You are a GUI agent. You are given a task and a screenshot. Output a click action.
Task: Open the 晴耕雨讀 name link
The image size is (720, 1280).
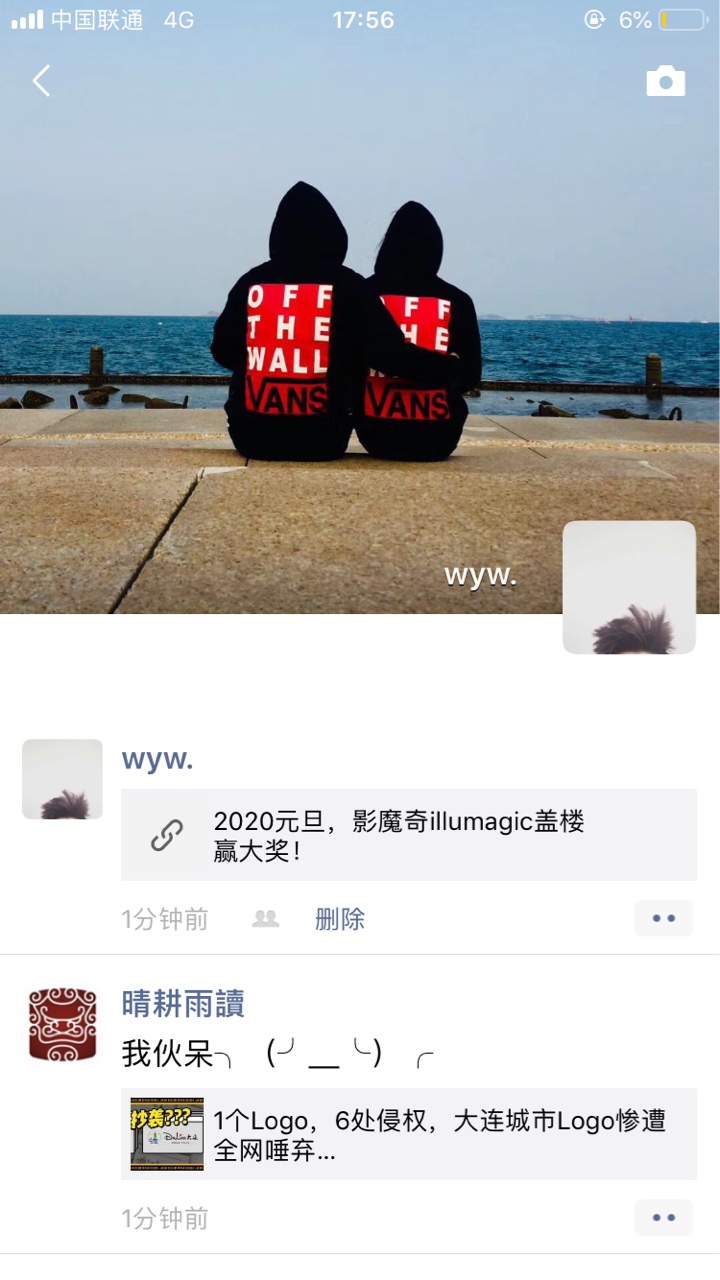(x=183, y=1003)
